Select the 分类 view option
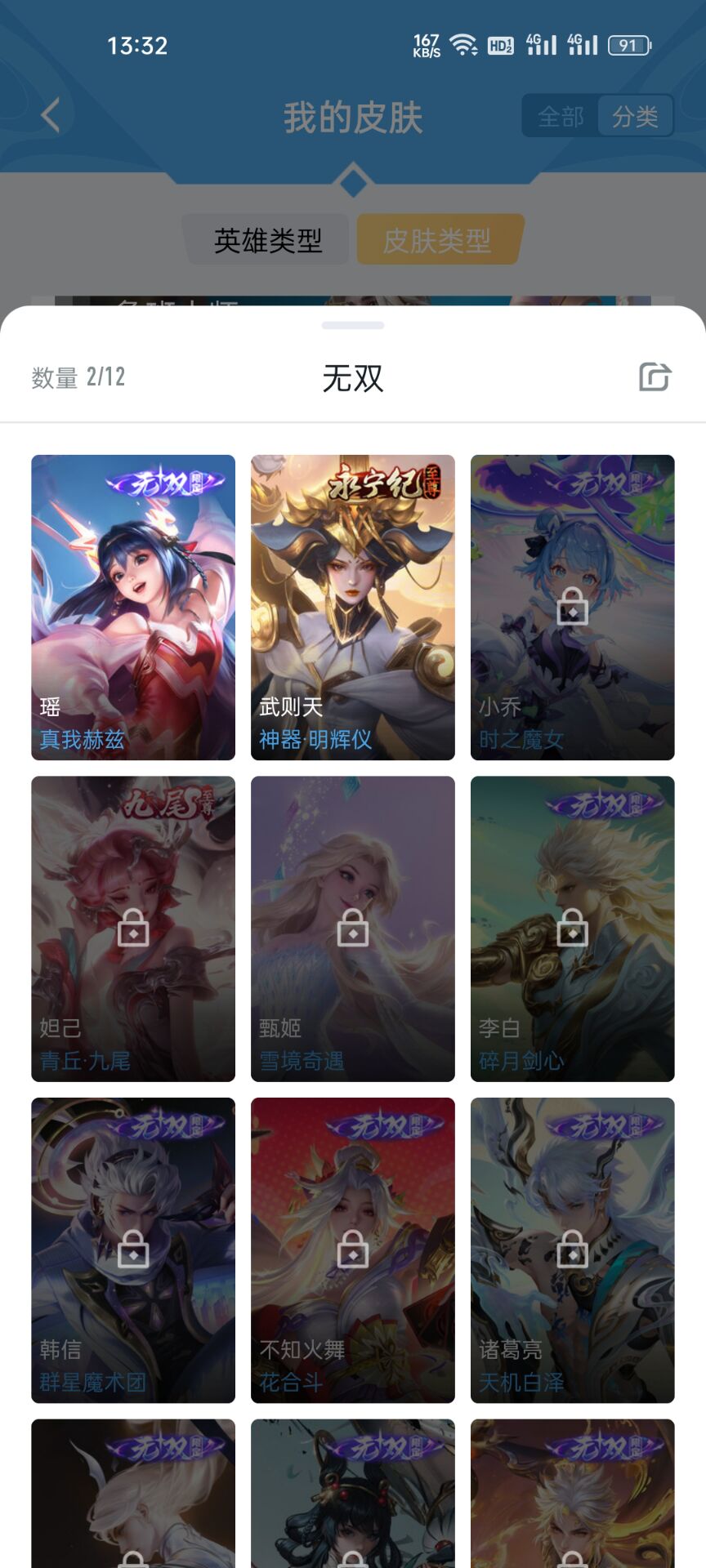The image size is (706, 1568). point(635,117)
